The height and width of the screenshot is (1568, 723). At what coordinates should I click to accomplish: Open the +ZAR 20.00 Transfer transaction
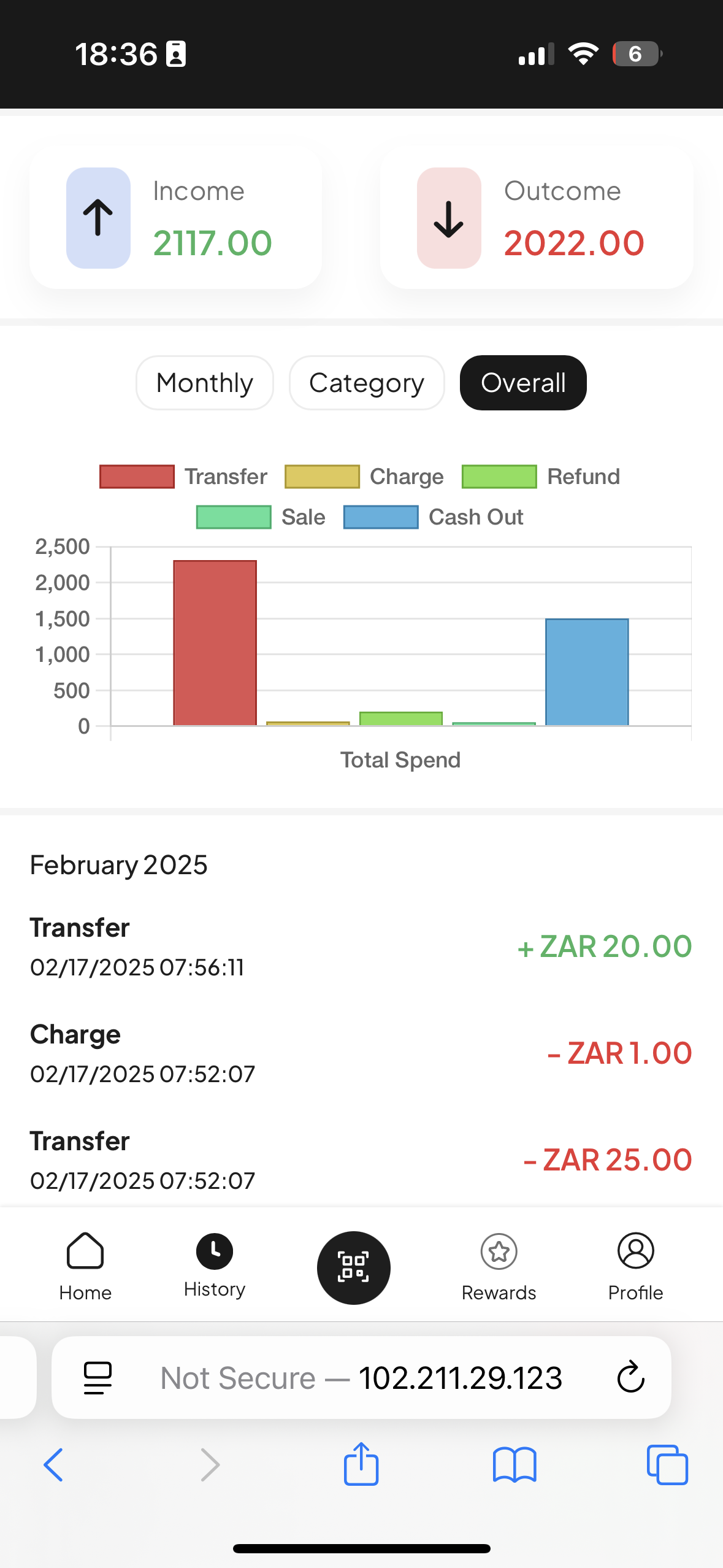[x=361, y=947]
